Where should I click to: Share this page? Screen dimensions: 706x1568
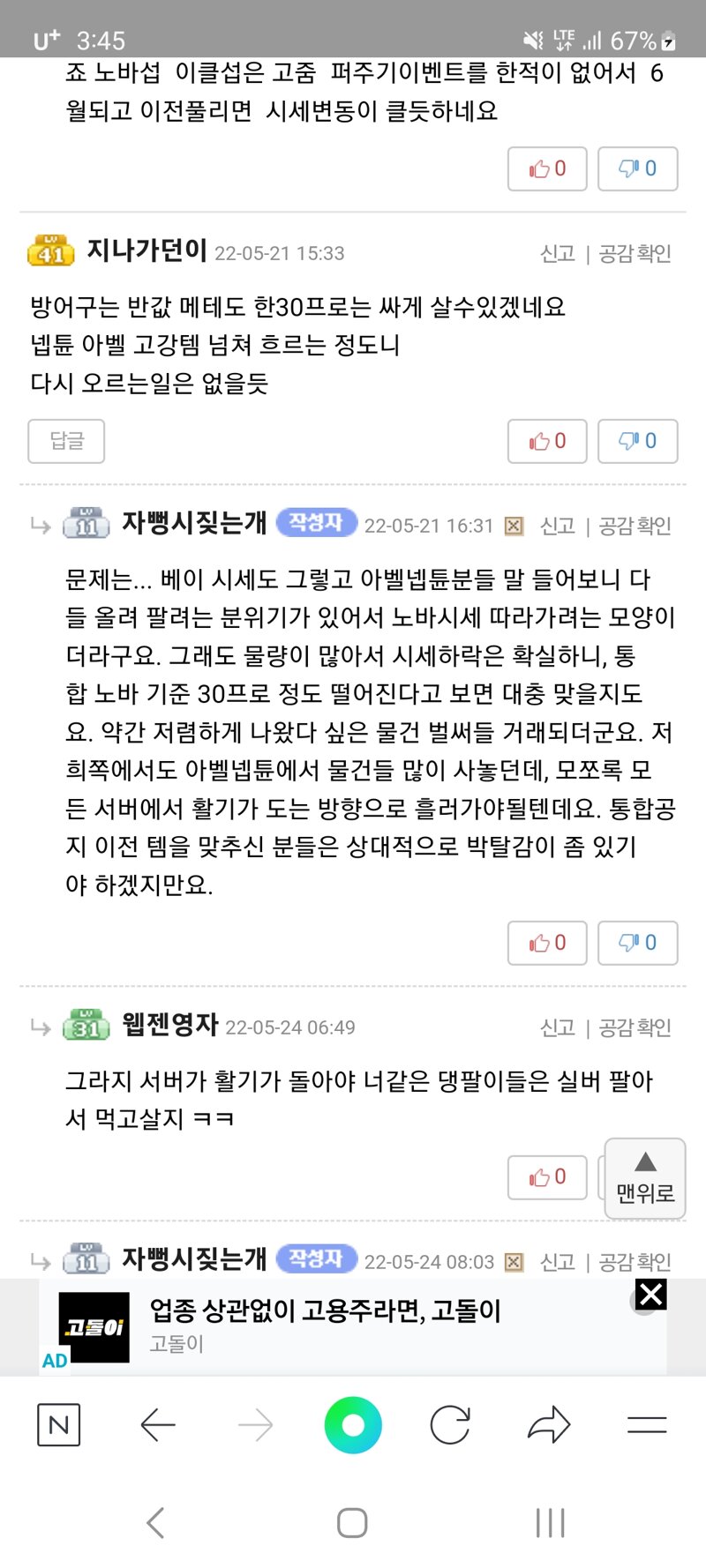pos(549,1424)
